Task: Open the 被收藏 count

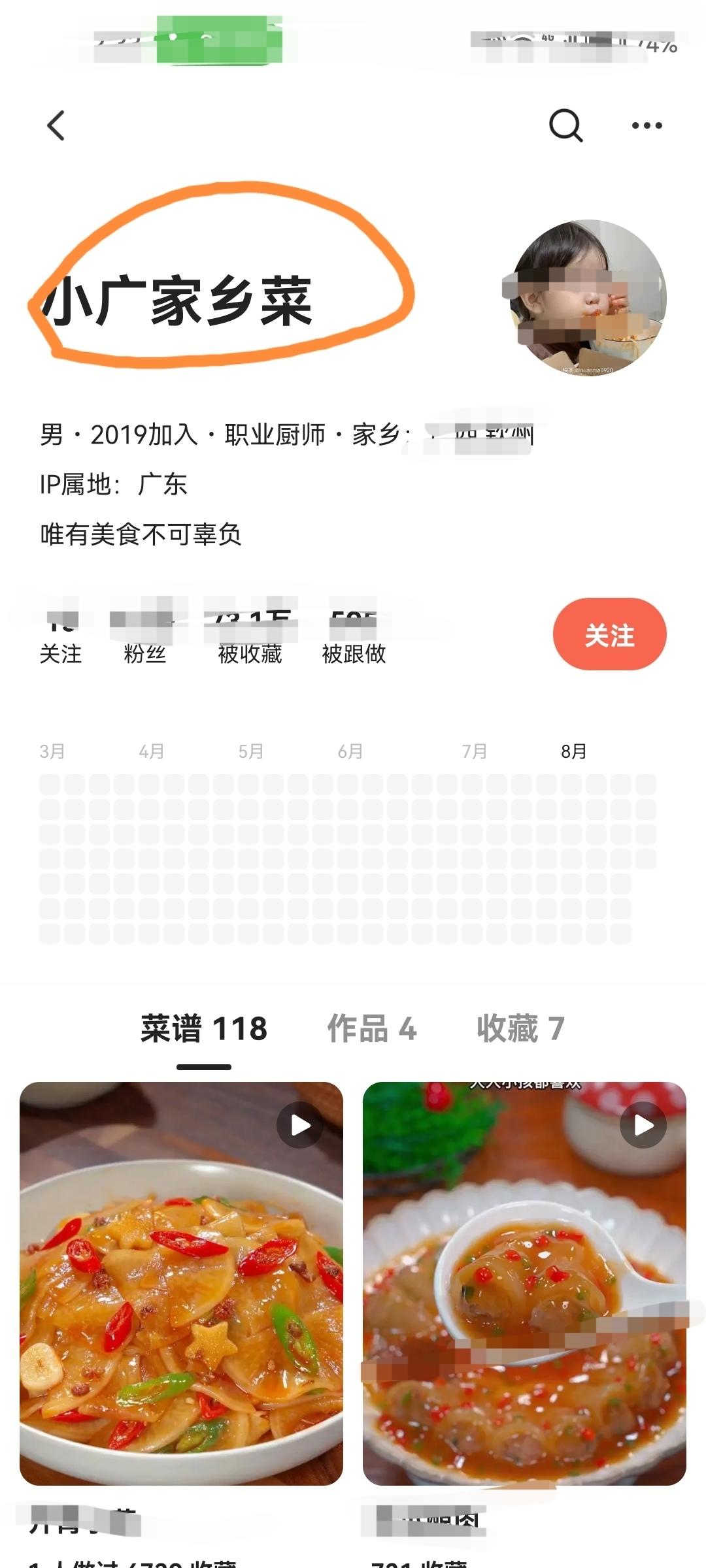Action: coord(250,637)
